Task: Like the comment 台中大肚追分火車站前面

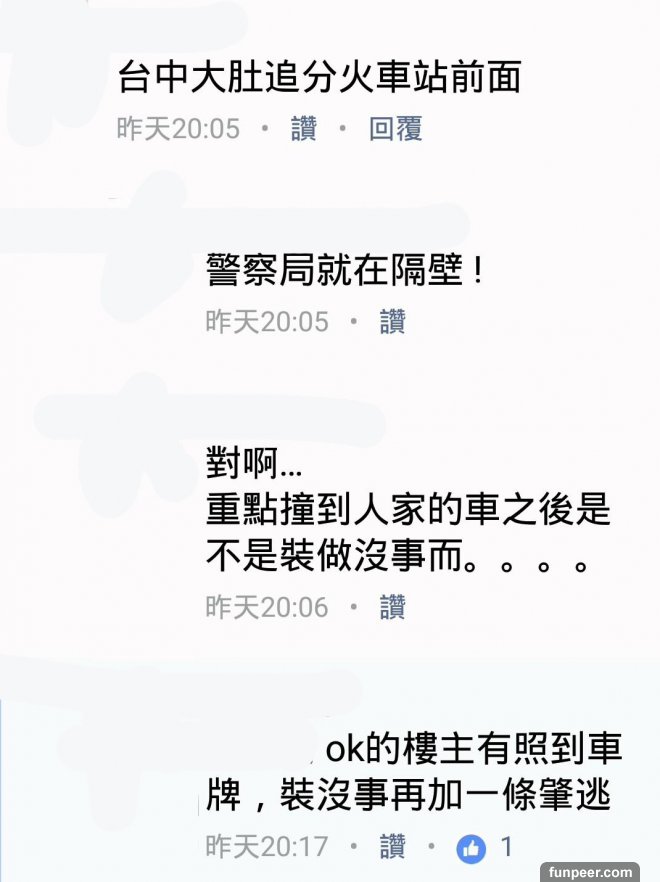Action: [303, 129]
